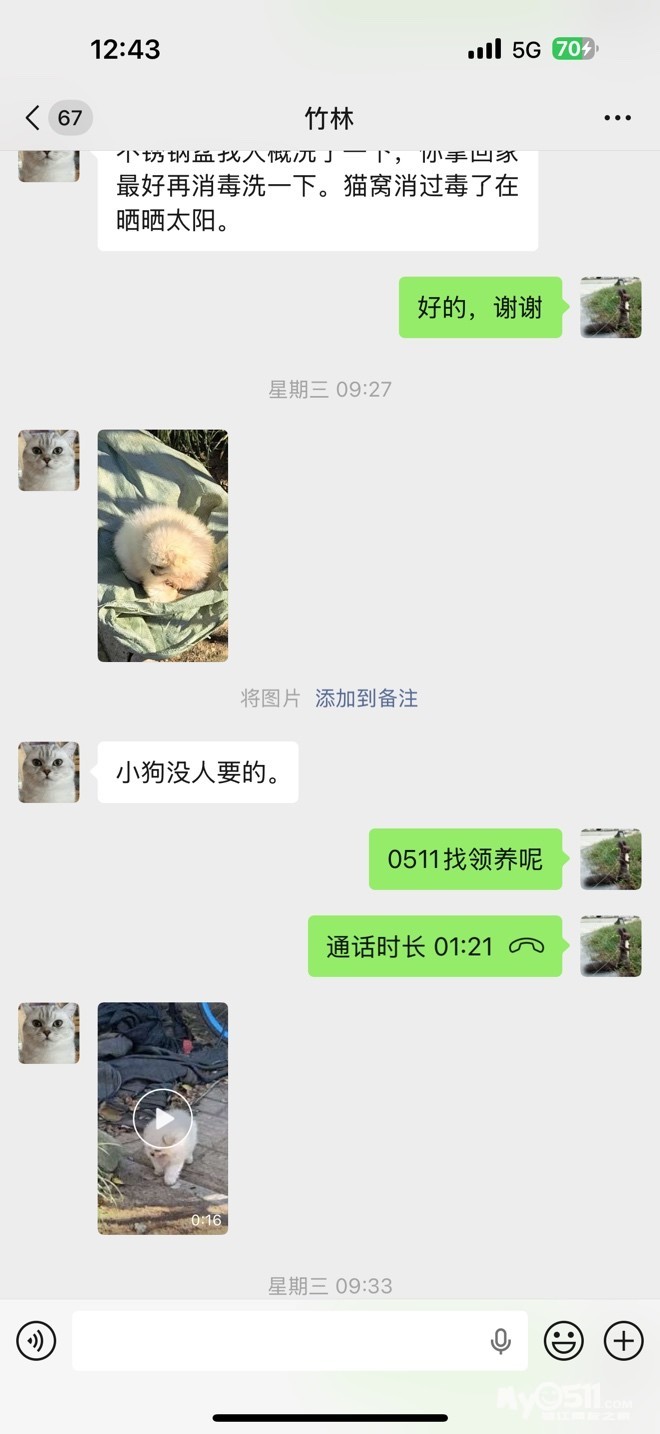Screen dimensions: 660x1434
Task: Open the emoji sticker panel
Action: point(563,1340)
